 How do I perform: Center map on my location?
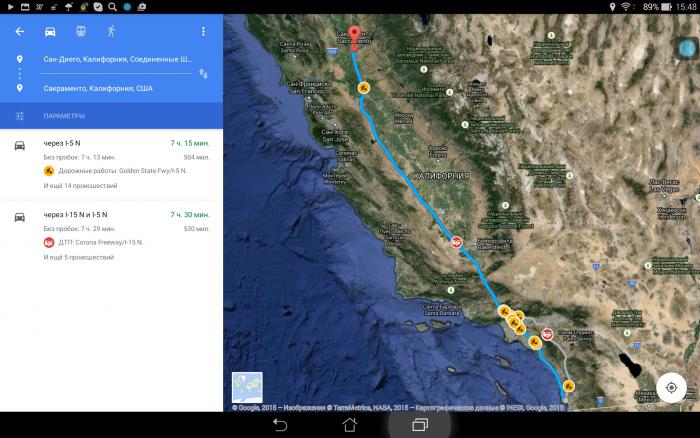(670, 387)
